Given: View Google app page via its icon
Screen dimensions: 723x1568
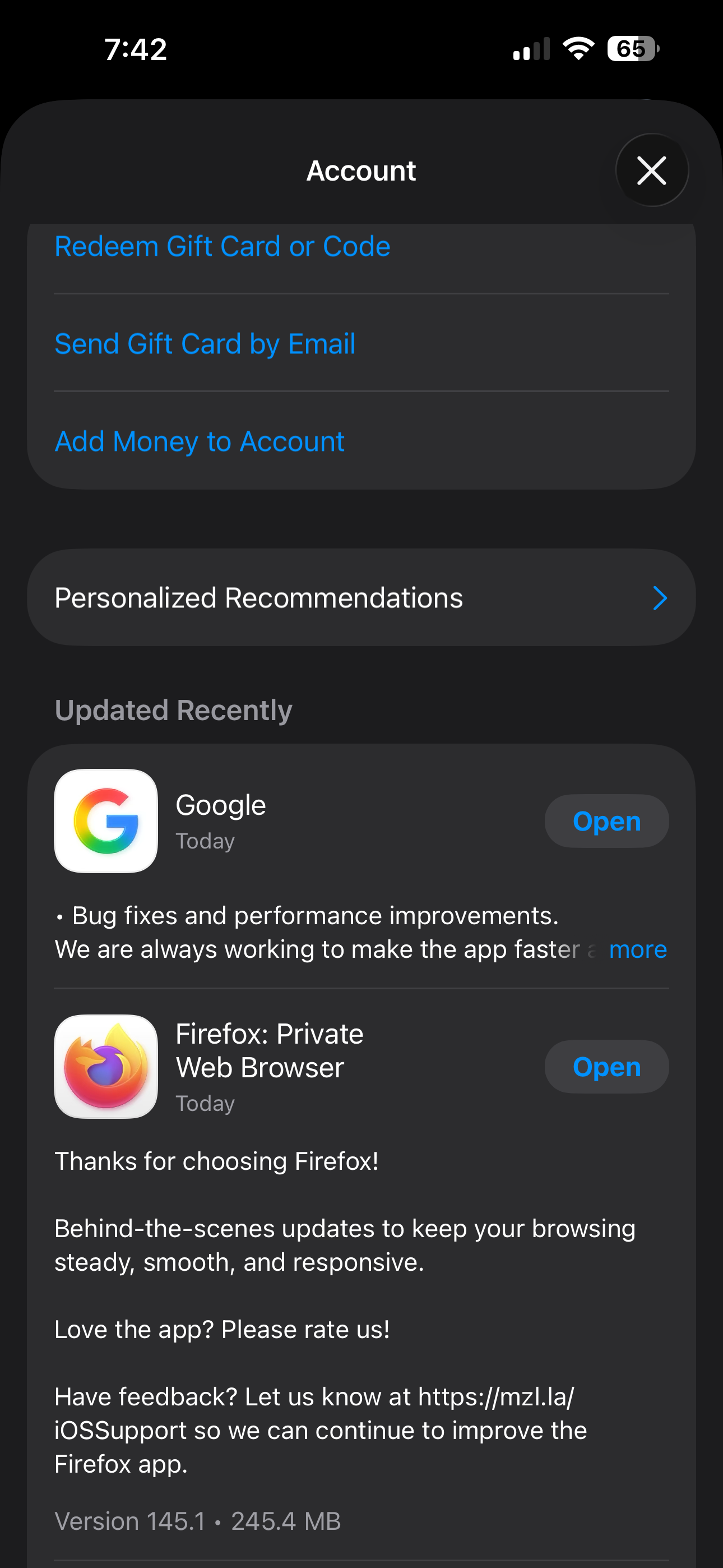Looking at the screenshot, I should 106,821.
